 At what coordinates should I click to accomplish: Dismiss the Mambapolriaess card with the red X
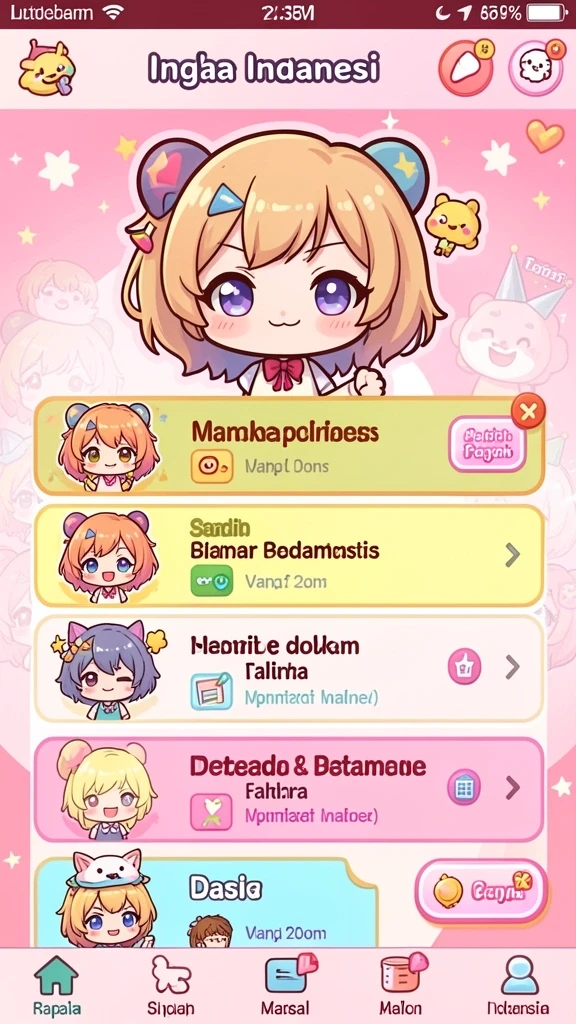(528, 412)
